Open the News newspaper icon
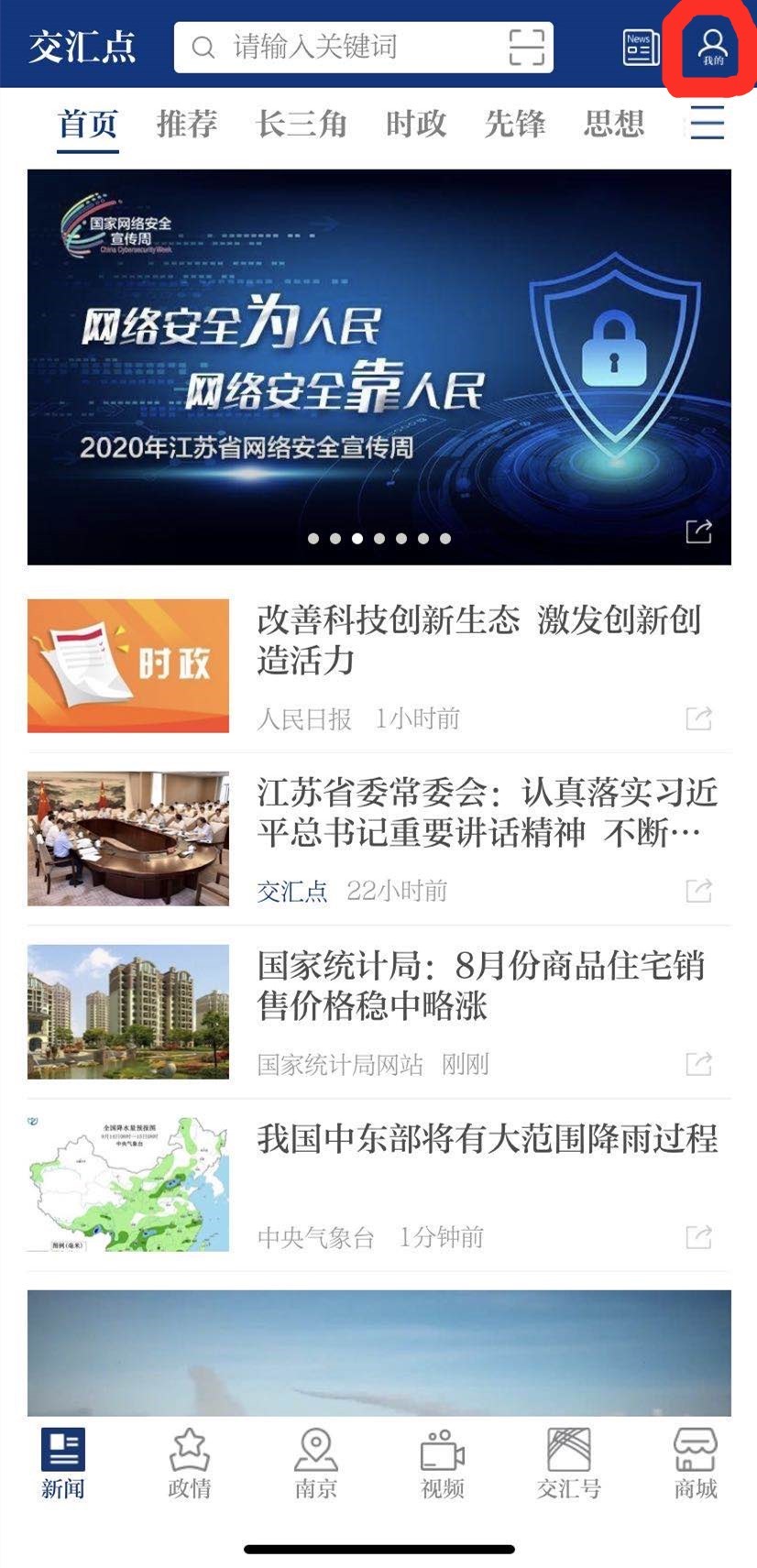757x1568 pixels. (641, 48)
